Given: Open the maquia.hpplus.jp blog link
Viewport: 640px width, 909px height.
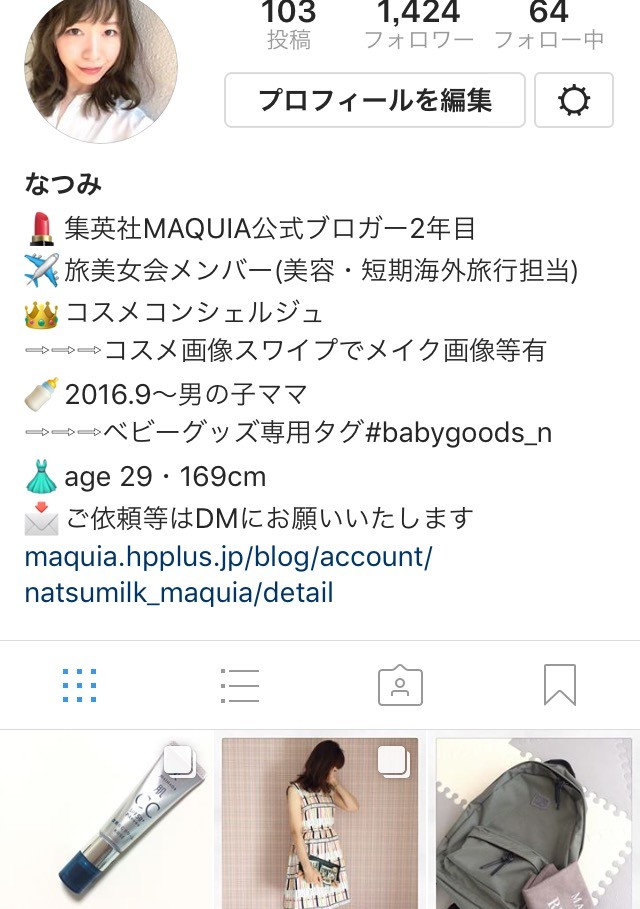Looking at the screenshot, I should (x=228, y=575).
